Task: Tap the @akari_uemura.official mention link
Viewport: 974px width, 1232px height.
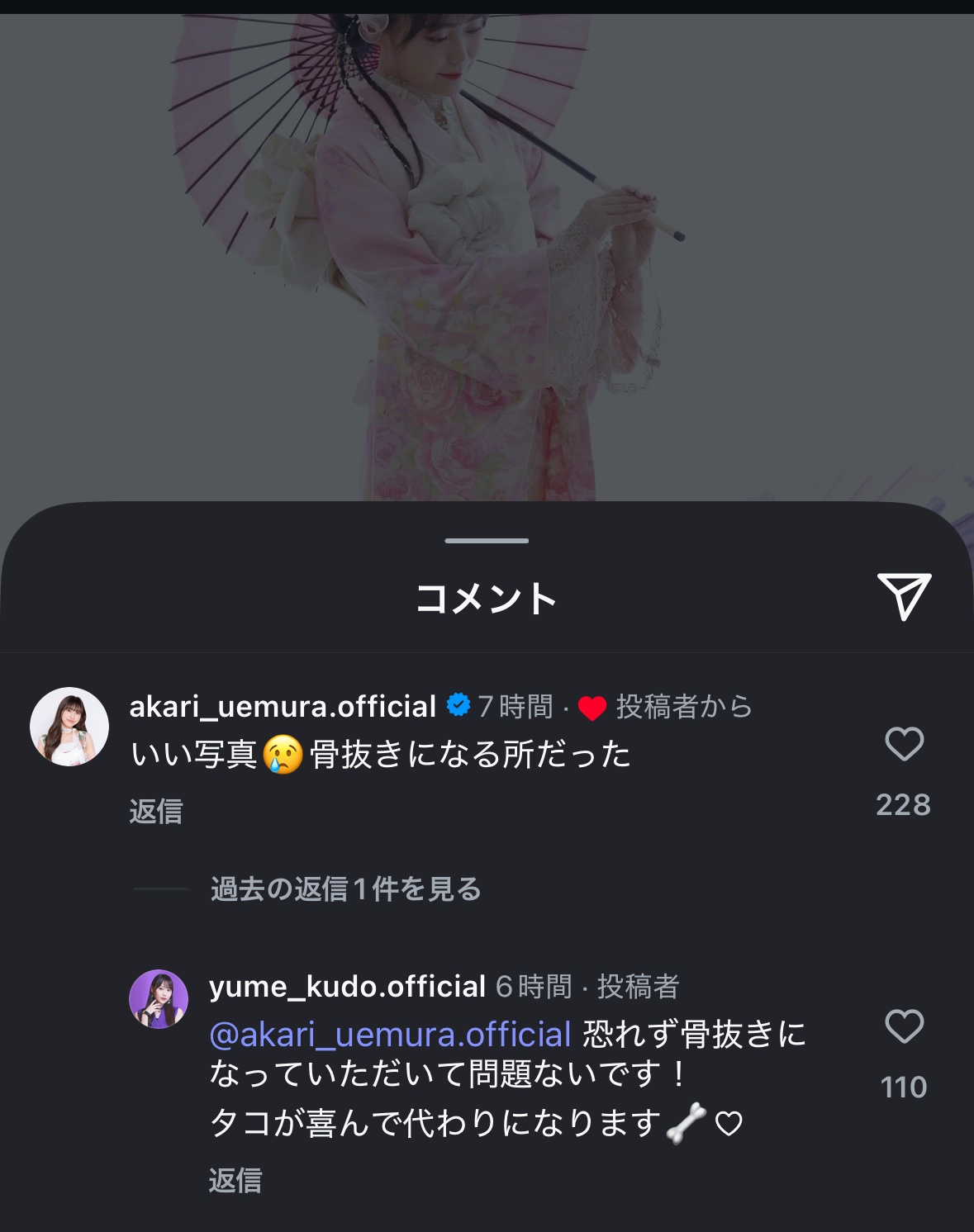Action: tap(390, 1035)
